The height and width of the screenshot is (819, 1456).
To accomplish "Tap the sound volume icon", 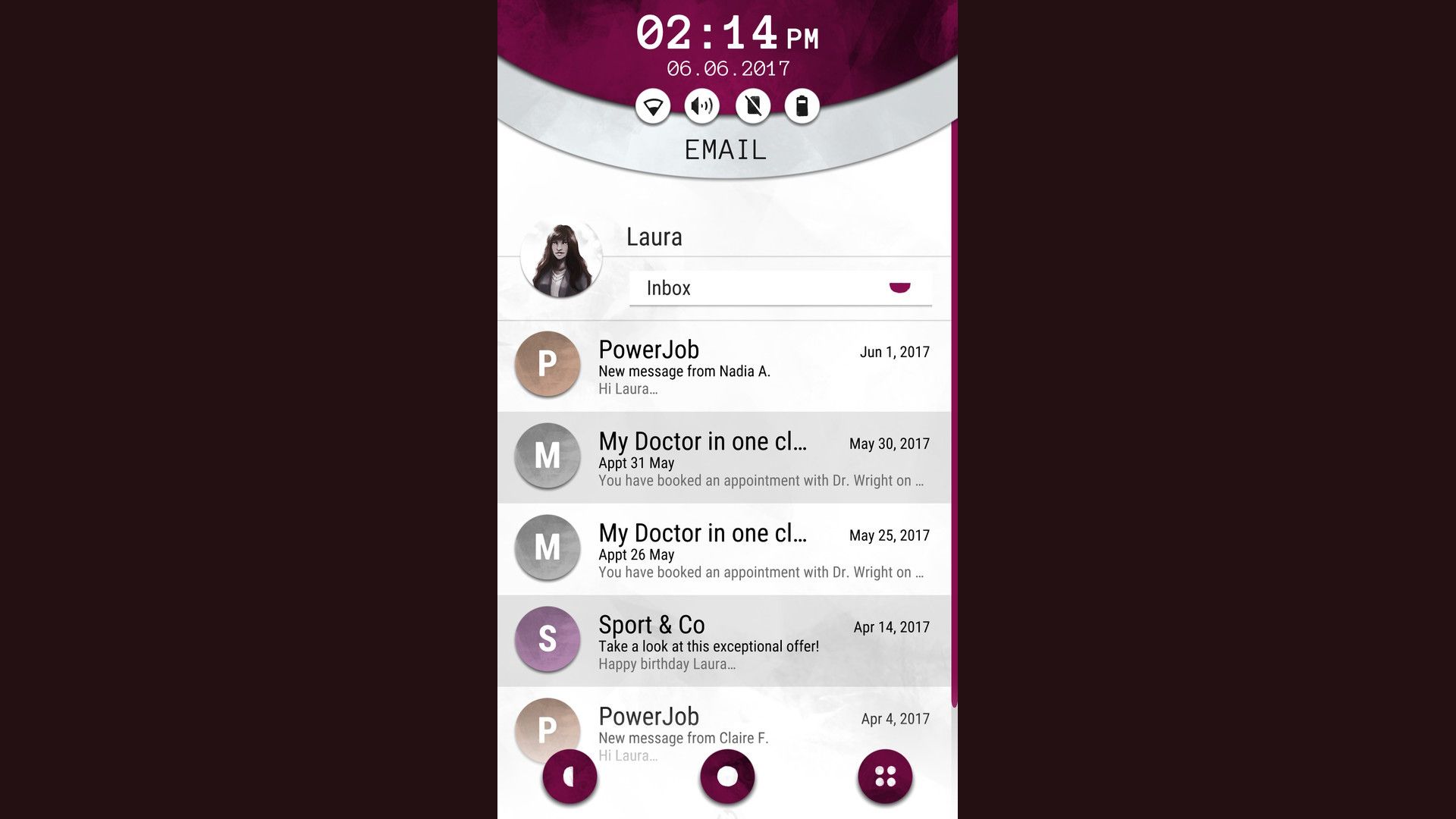I will [702, 106].
